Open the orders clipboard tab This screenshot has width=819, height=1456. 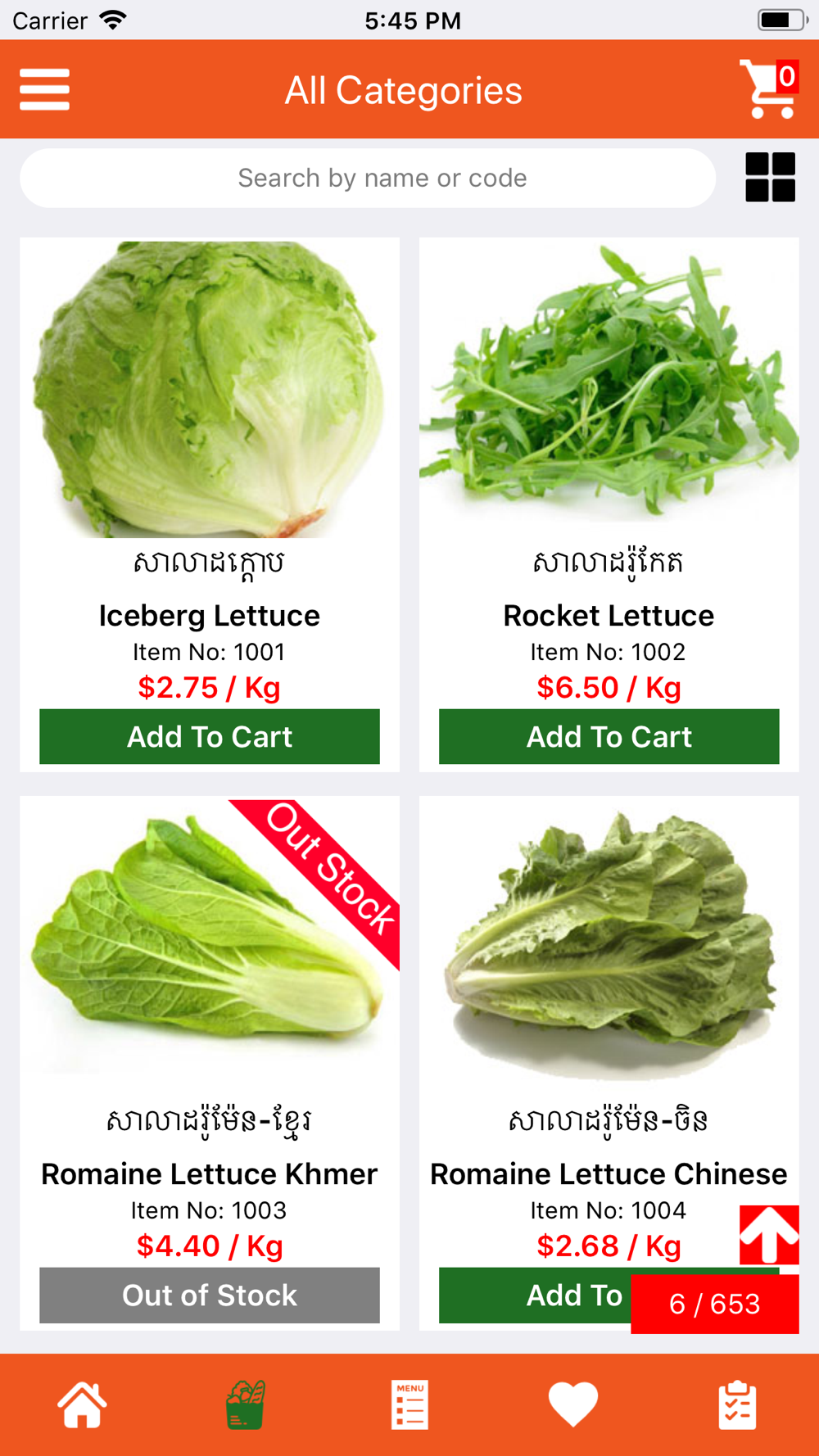point(737,1404)
